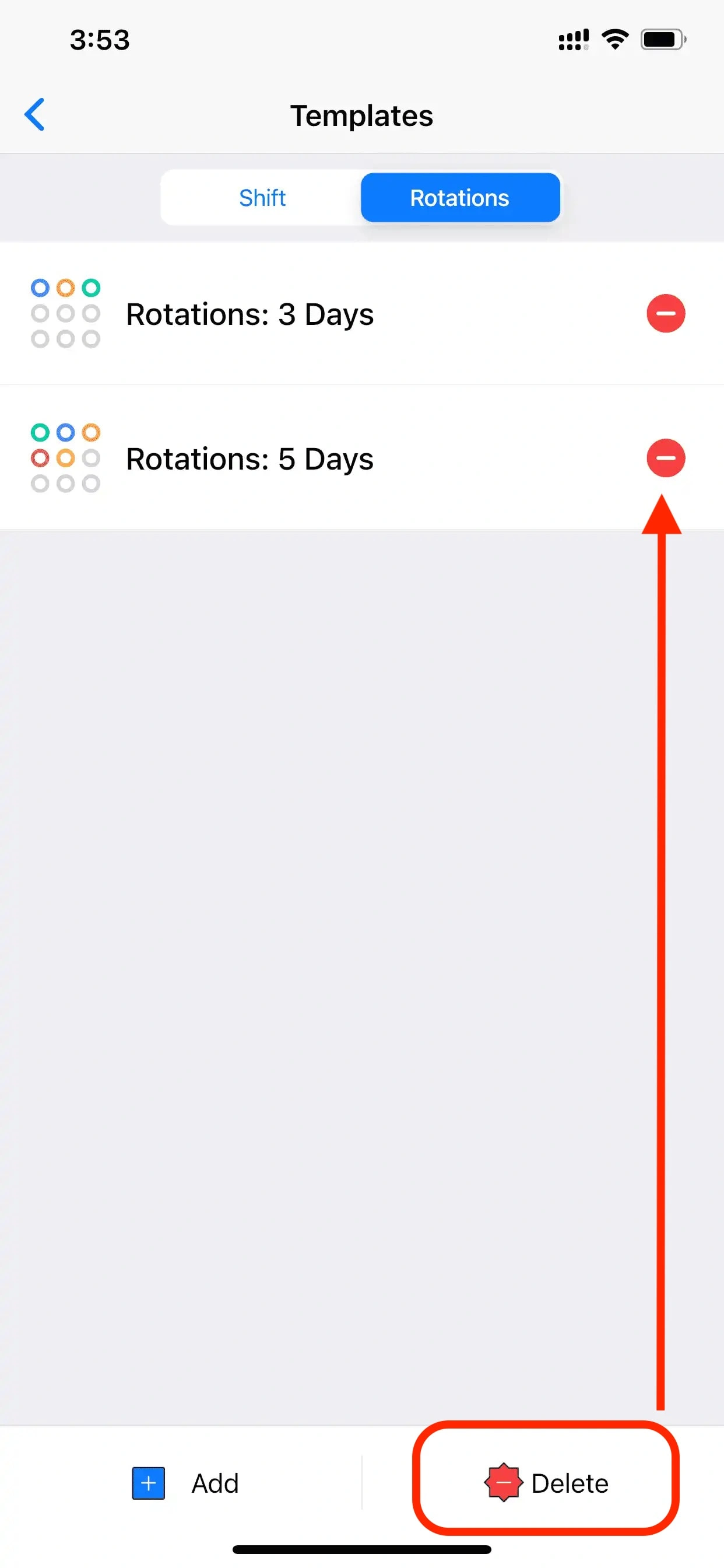This screenshot has height=1568, width=724.
Task: Select the Rotations tab
Action: (459, 198)
